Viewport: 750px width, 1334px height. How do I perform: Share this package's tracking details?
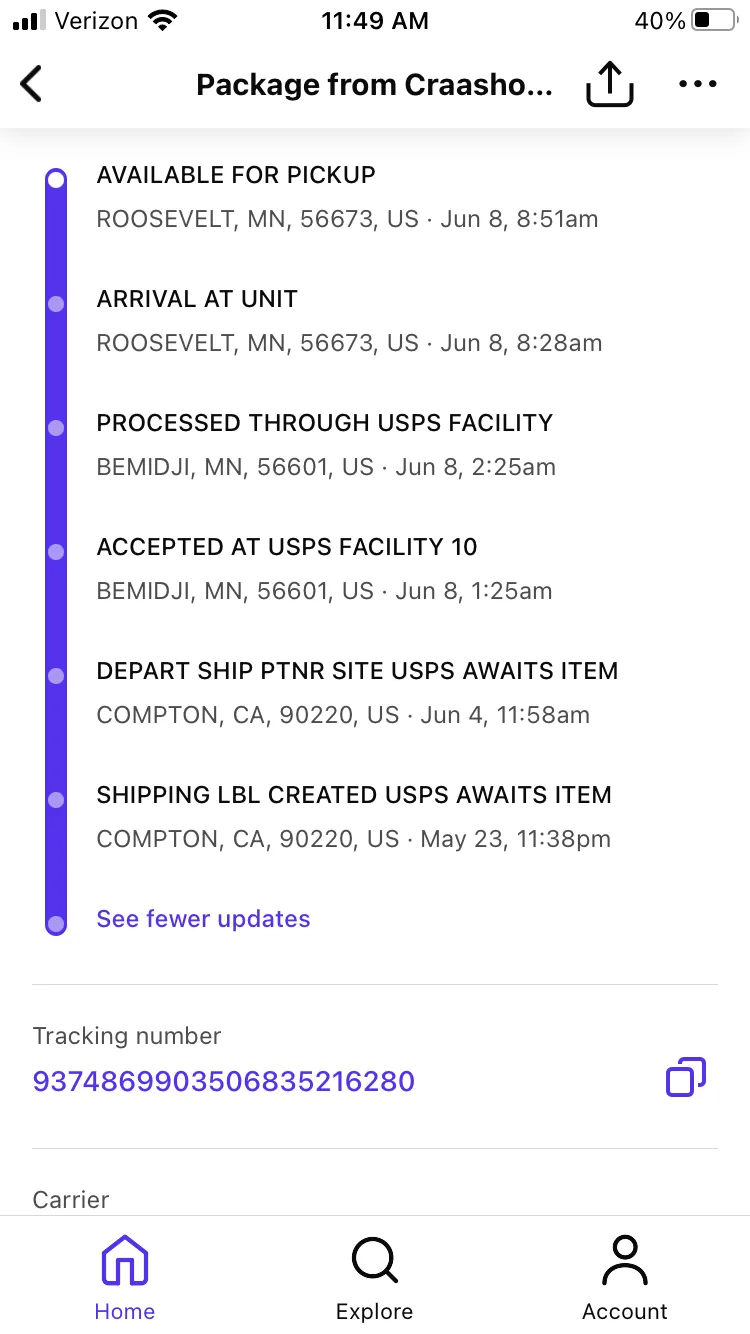(x=609, y=85)
